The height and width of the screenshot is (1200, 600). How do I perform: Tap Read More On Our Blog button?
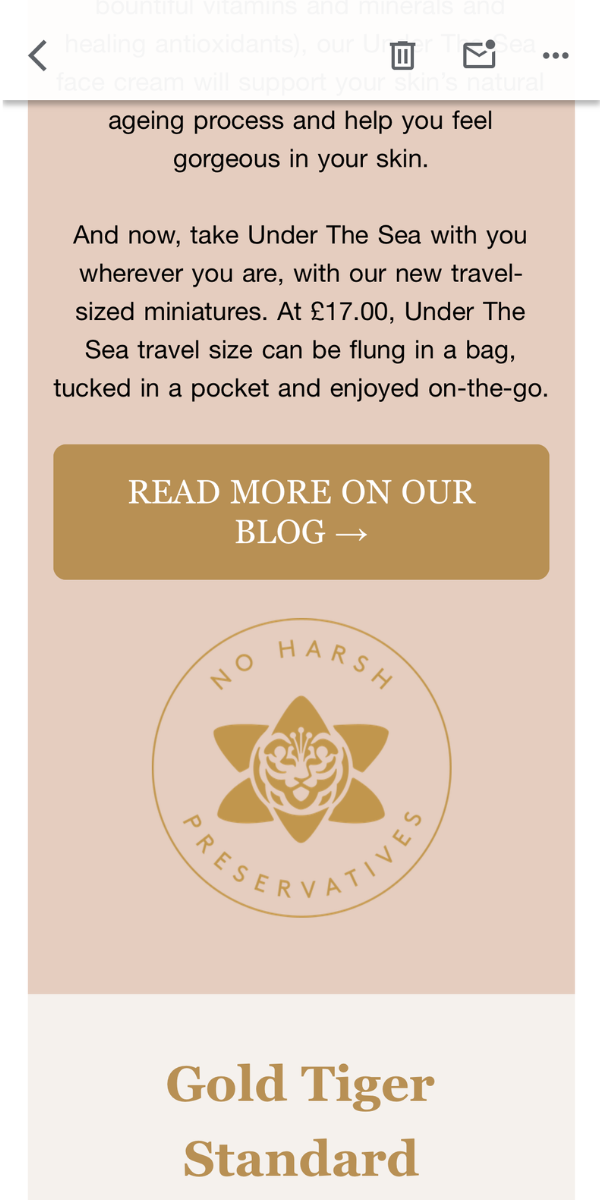click(x=301, y=512)
